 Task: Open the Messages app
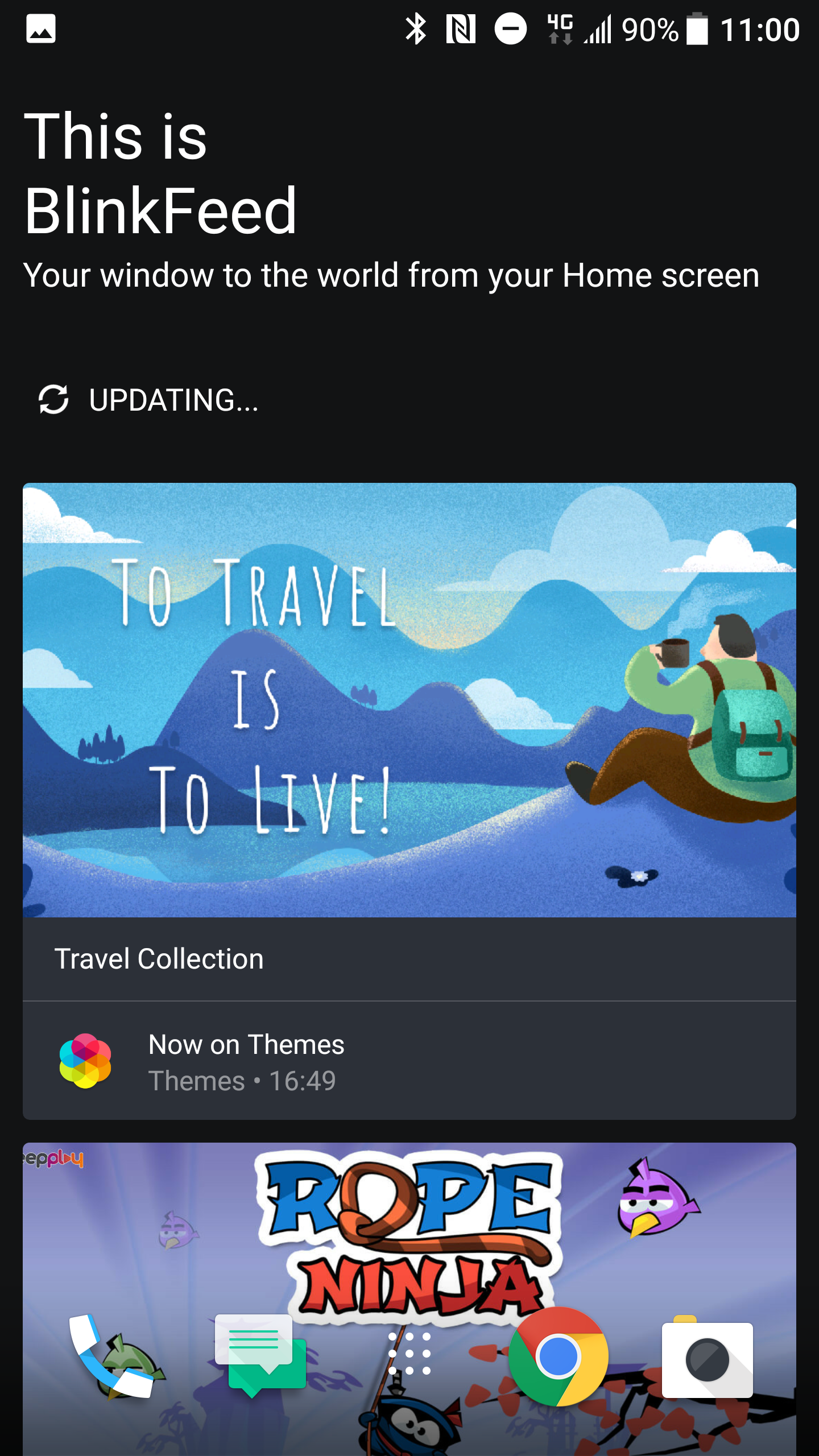pyautogui.click(x=260, y=1356)
